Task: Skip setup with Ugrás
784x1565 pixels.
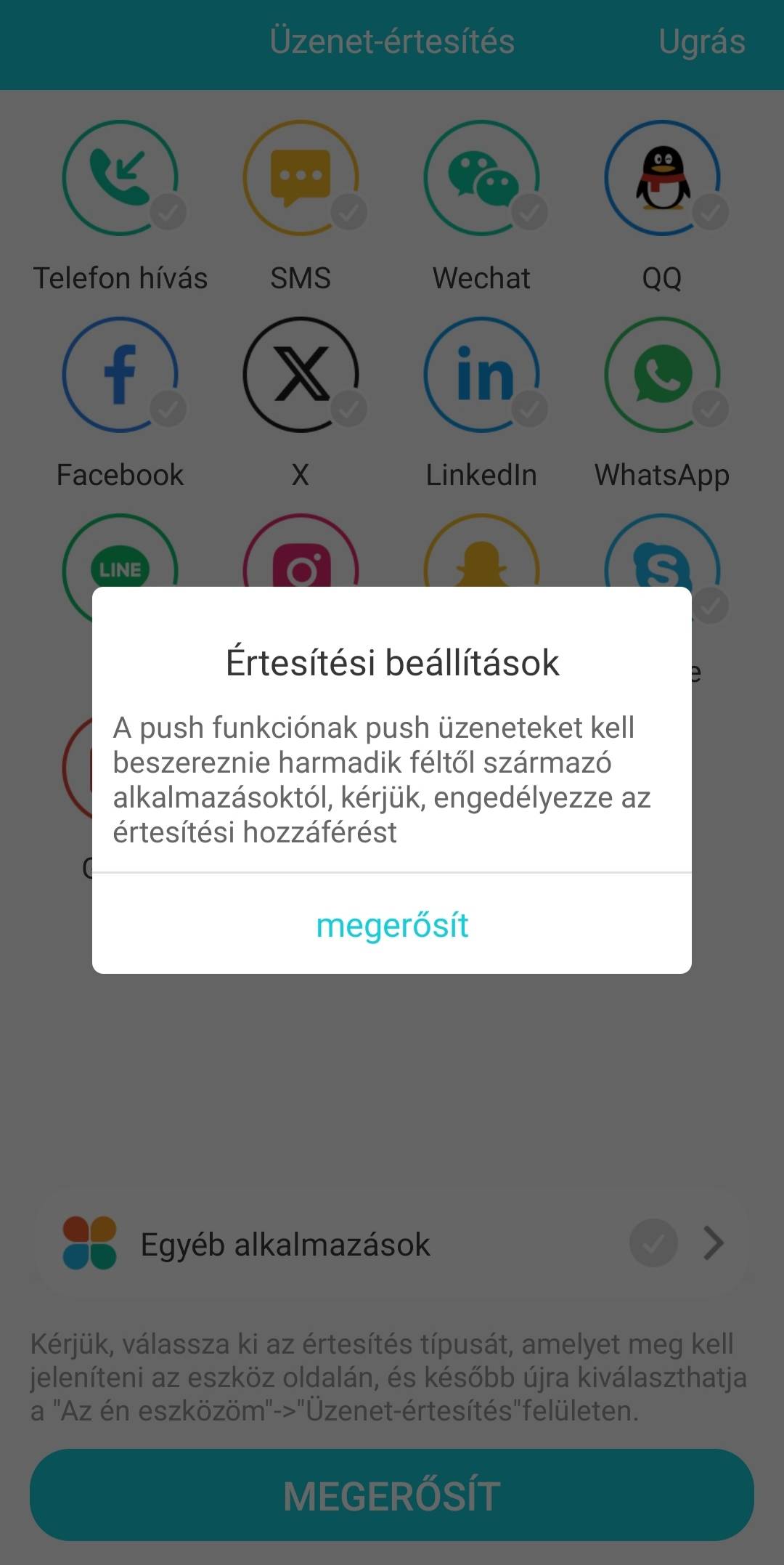Action: point(701,42)
